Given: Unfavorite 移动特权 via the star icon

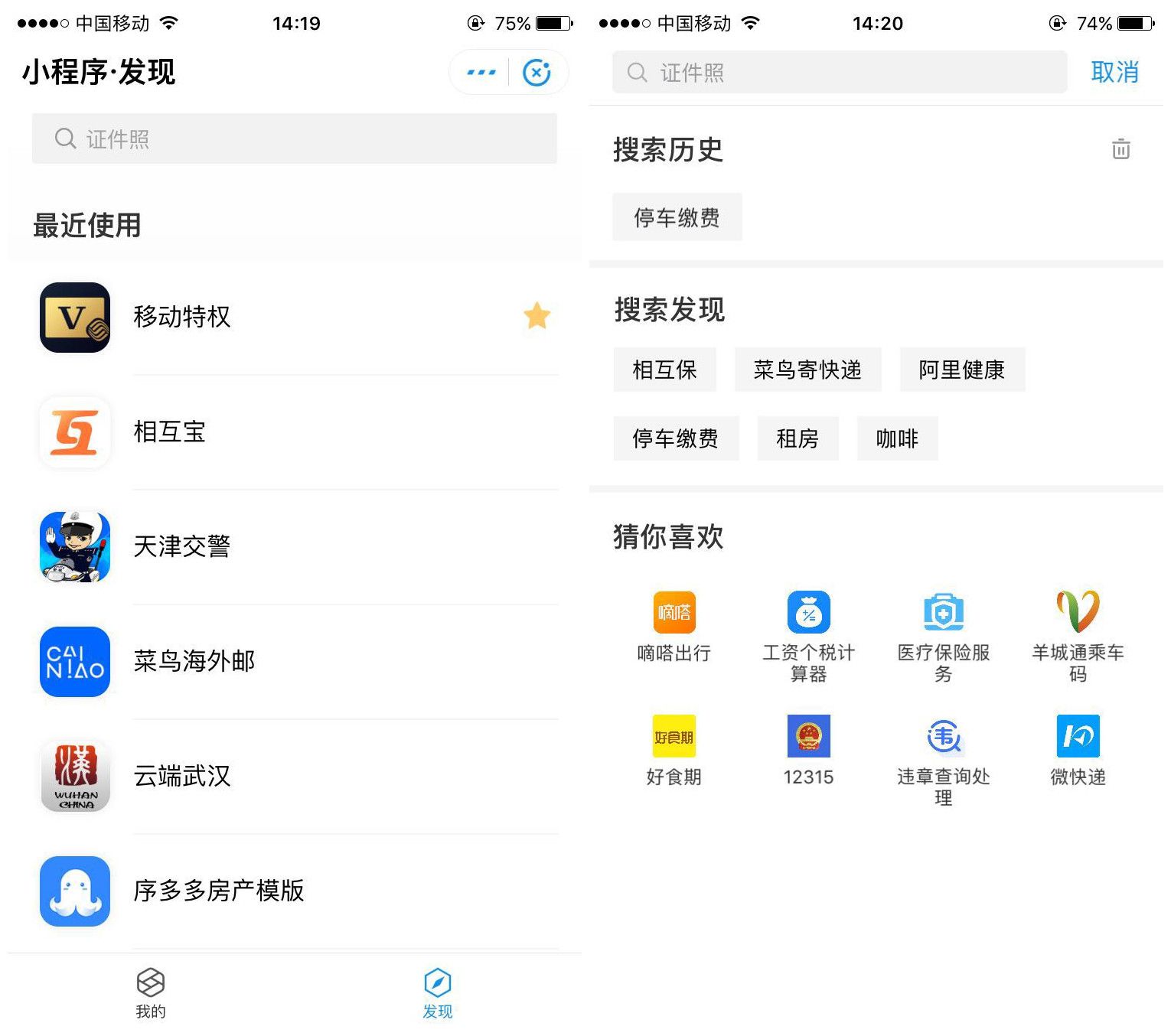Looking at the screenshot, I should point(537,315).
